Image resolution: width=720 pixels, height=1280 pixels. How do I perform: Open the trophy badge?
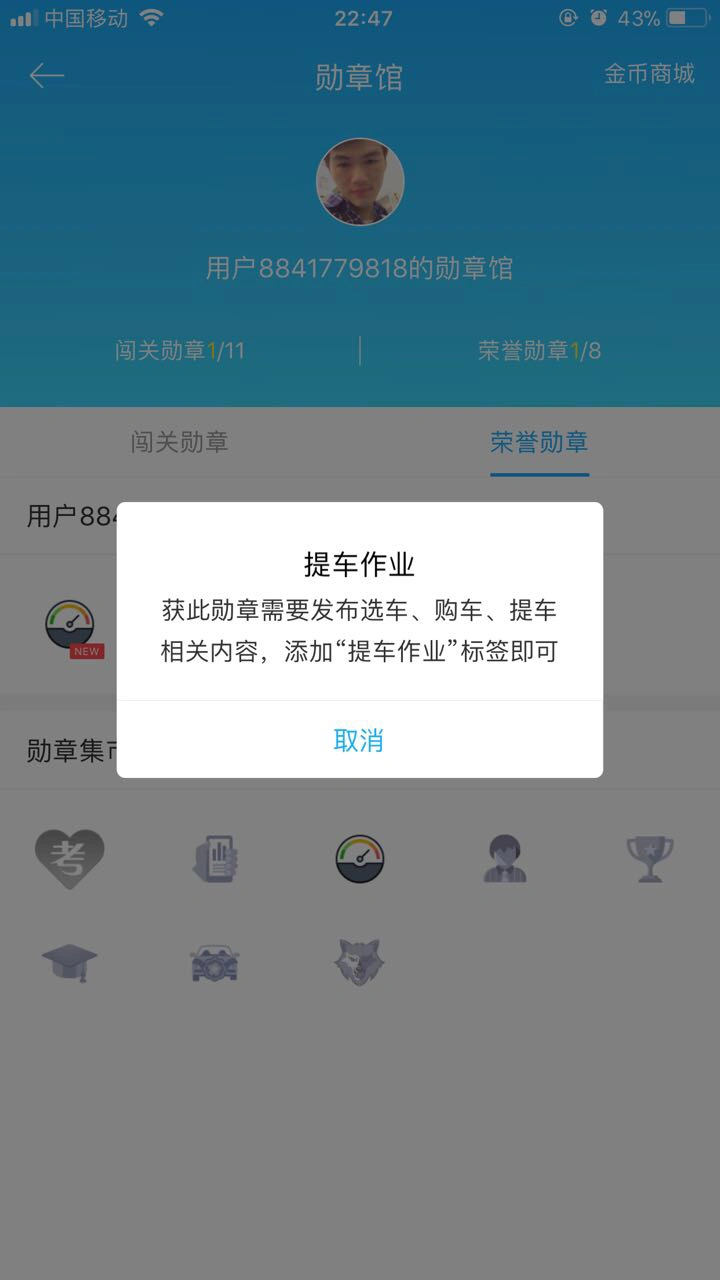(650, 858)
